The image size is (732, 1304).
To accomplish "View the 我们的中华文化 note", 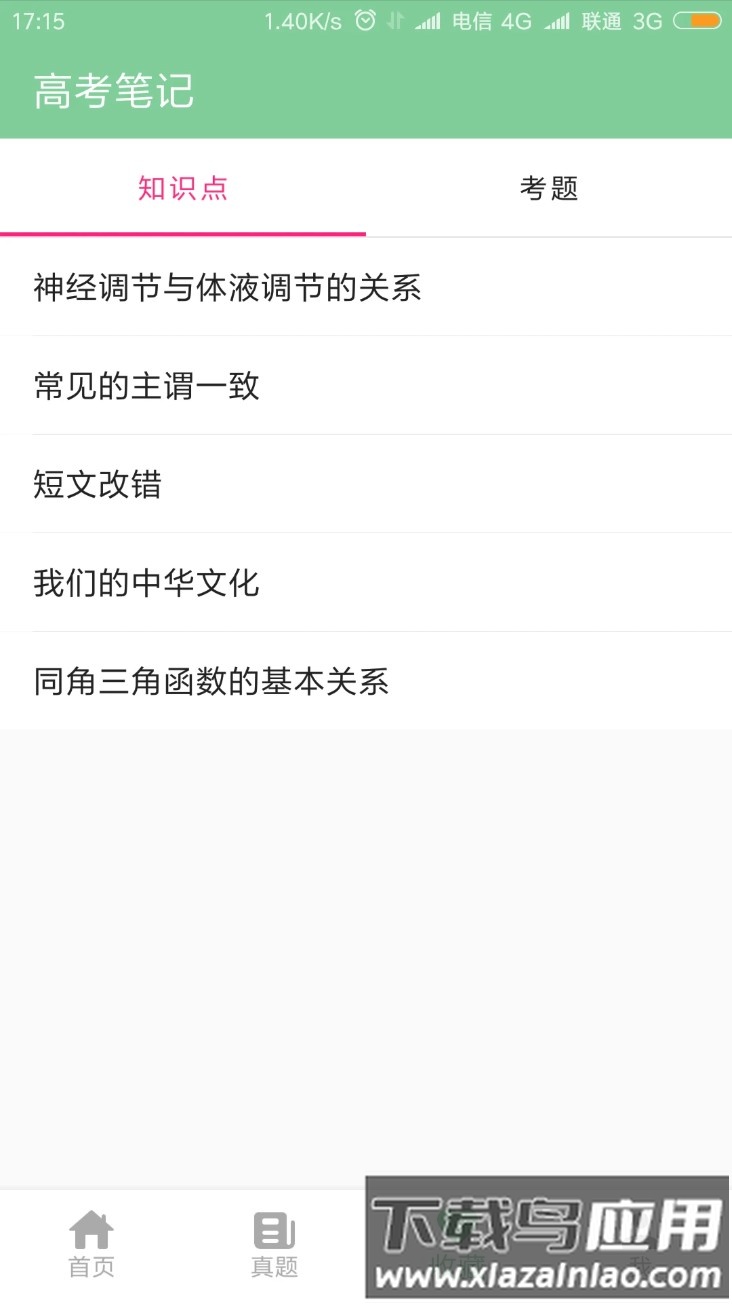I will (144, 583).
